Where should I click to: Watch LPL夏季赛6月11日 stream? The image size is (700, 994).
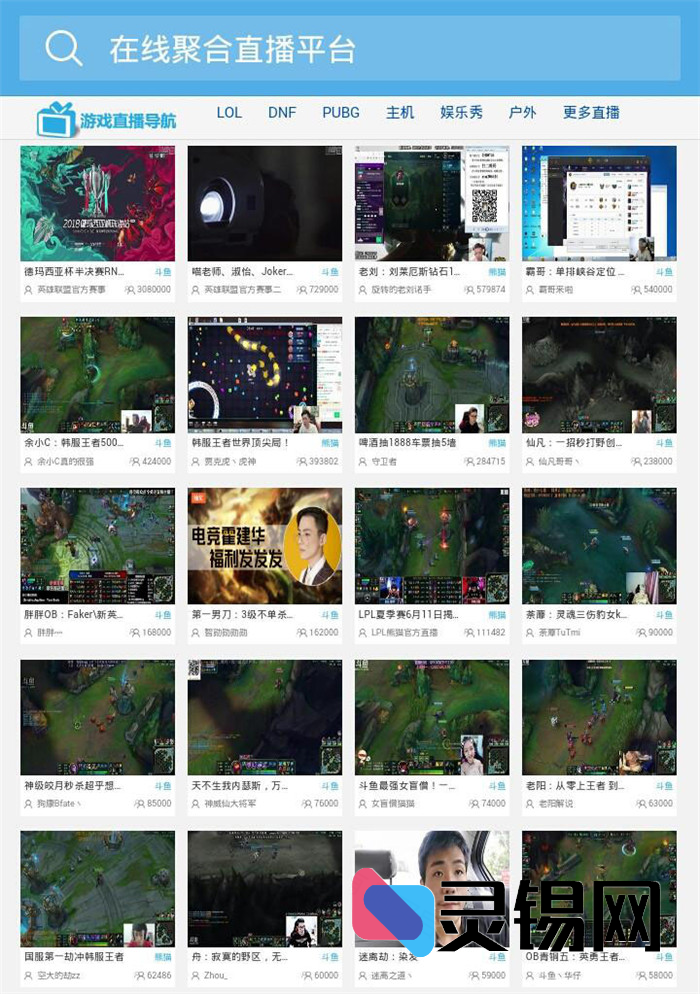pos(431,546)
